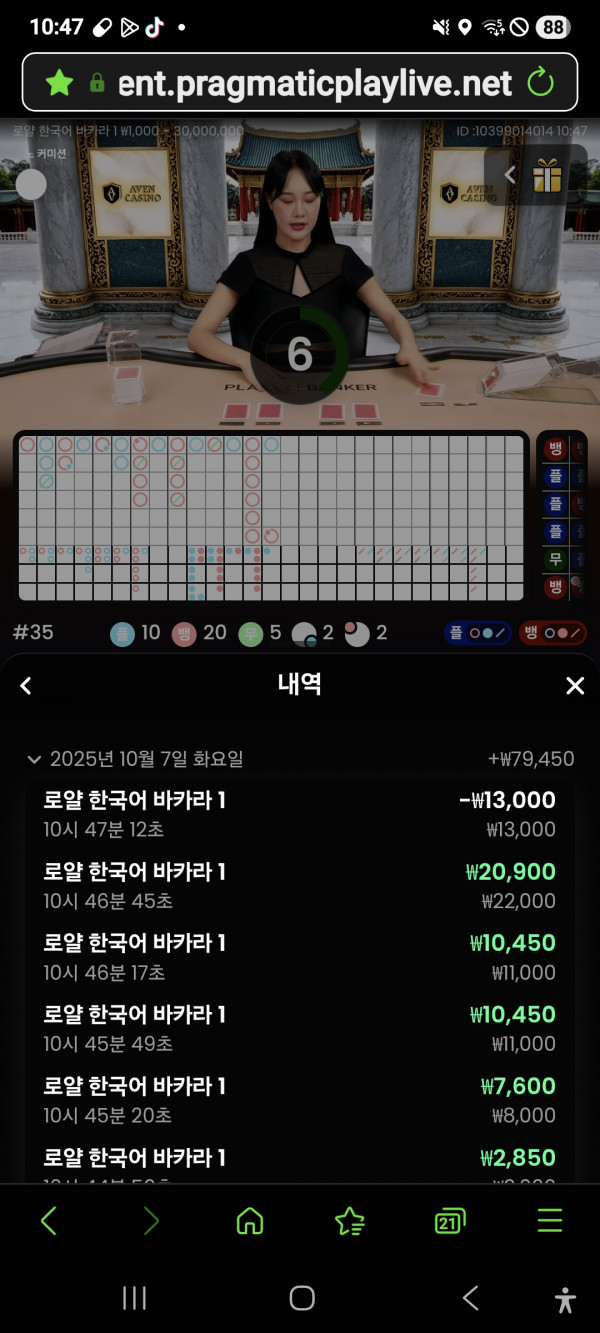The height and width of the screenshot is (1333, 600).
Task: Tap the 뱅 banker prediction button
Action: pyautogui.click(x=553, y=633)
